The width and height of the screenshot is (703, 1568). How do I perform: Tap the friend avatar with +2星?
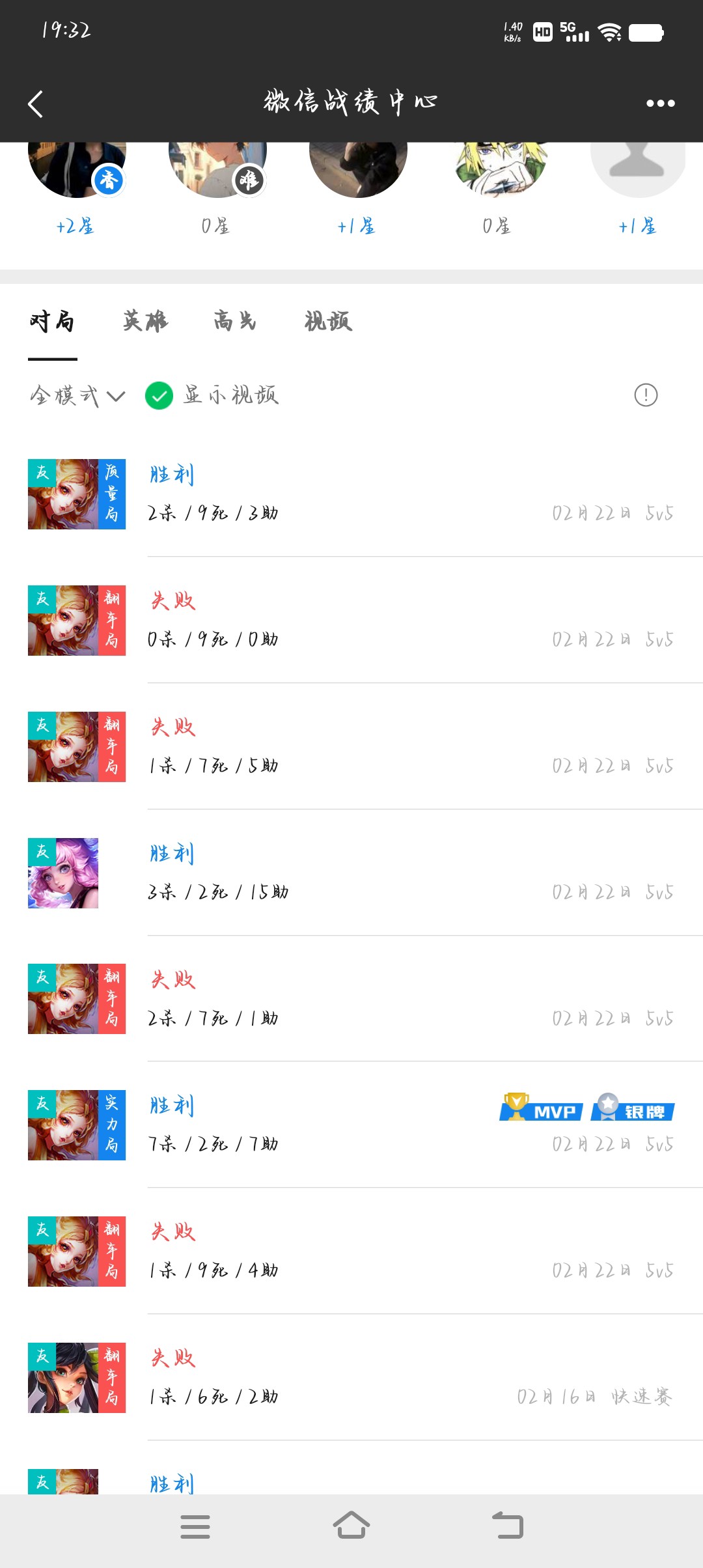pos(77,169)
